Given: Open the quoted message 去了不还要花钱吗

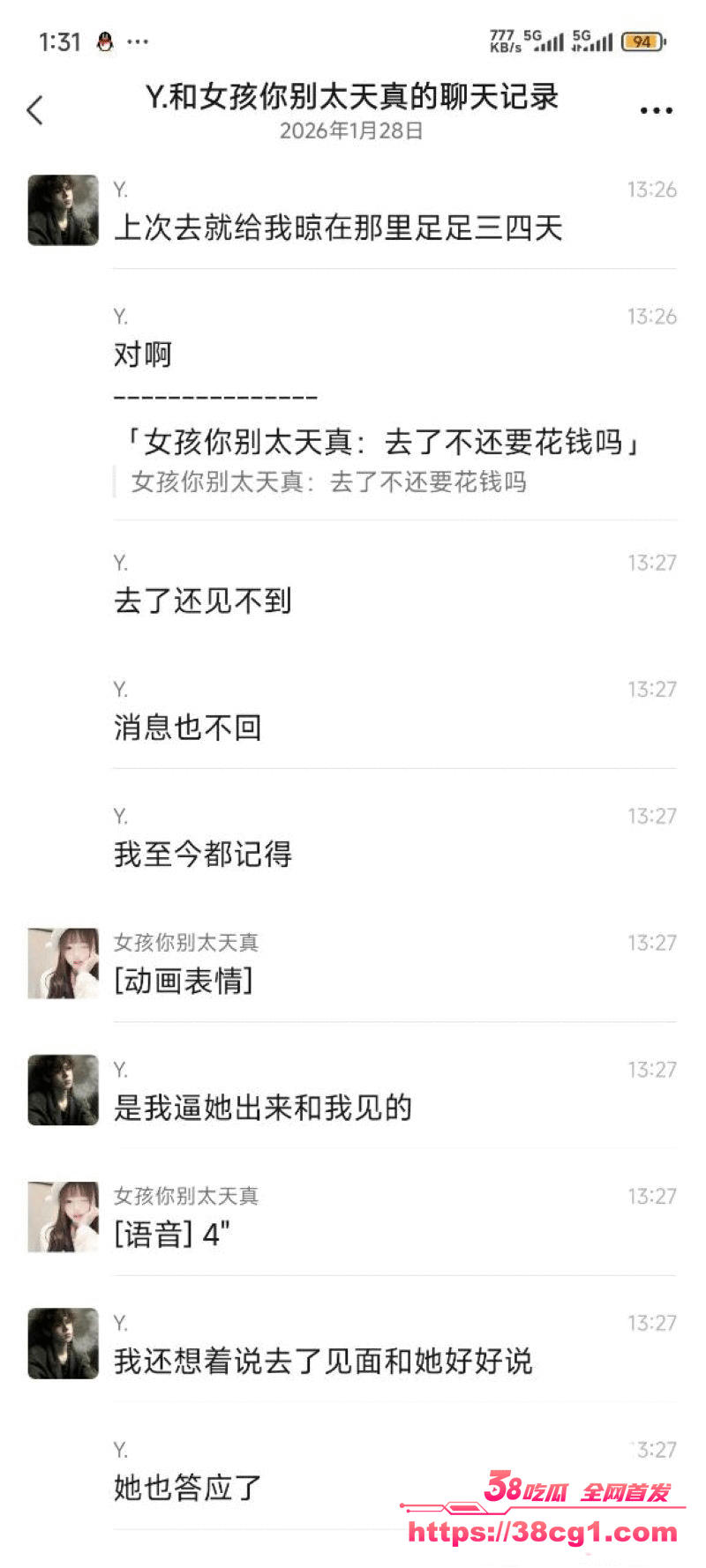Looking at the screenshot, I should coord(328,482).
